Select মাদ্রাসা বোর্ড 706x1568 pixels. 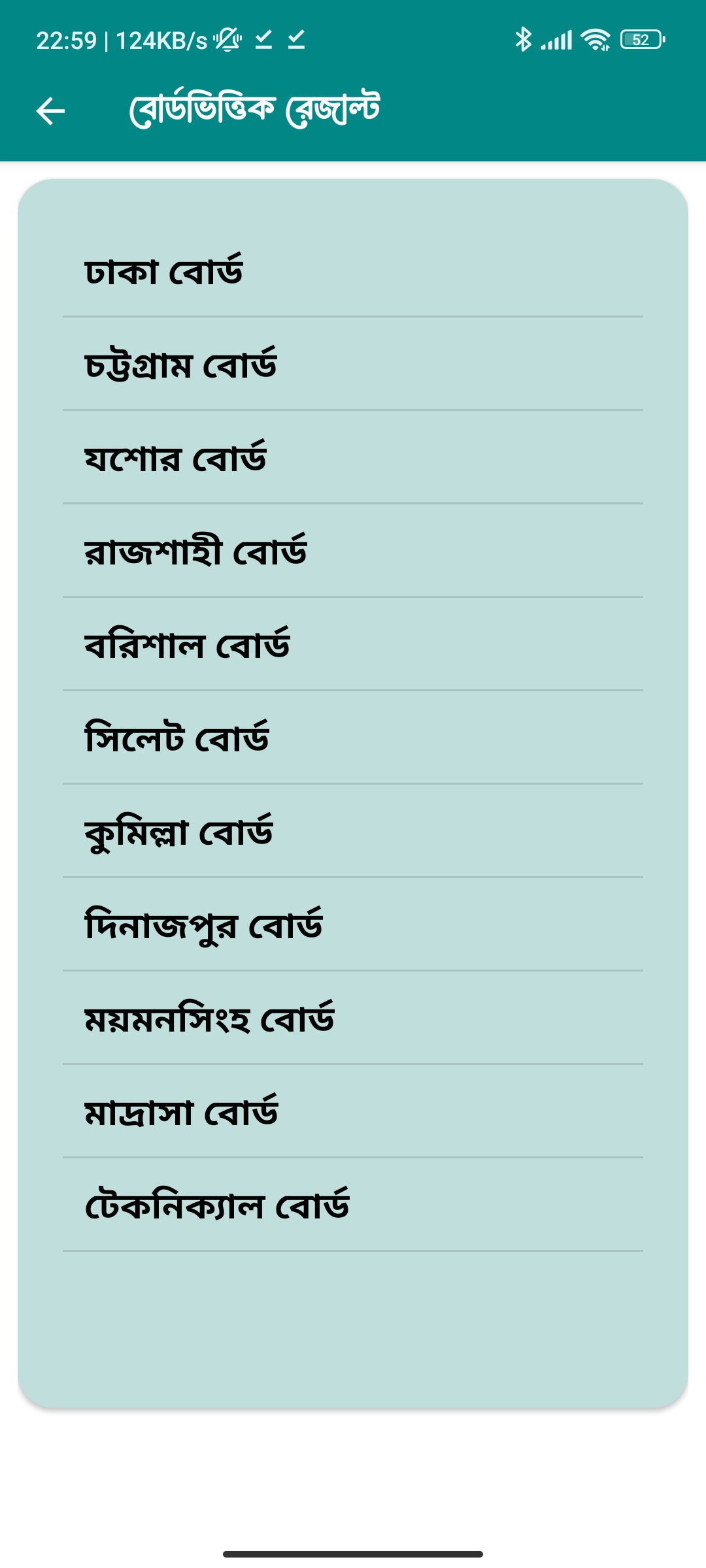pyautogui.click(x=353, y=1111)
